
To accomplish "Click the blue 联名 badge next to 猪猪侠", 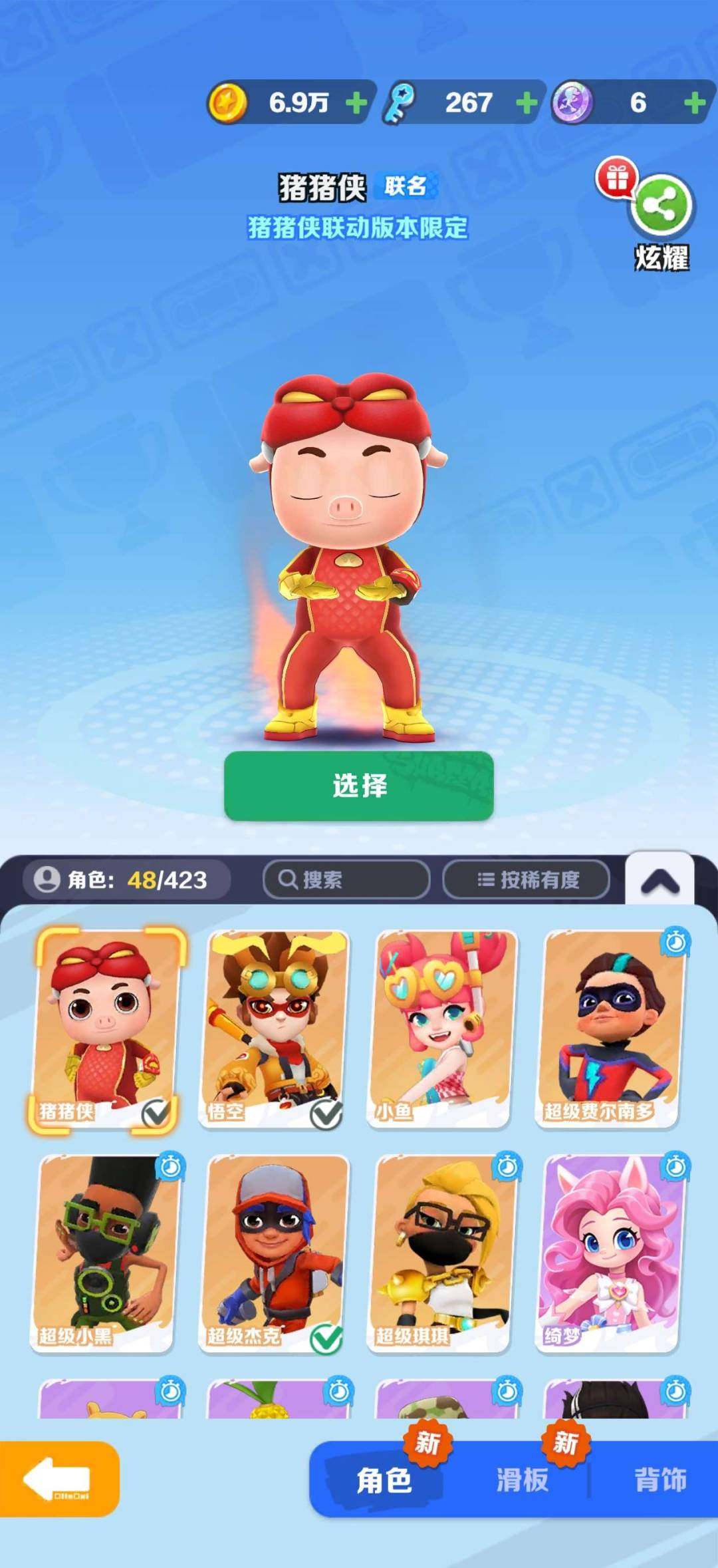I will [406, 186].
